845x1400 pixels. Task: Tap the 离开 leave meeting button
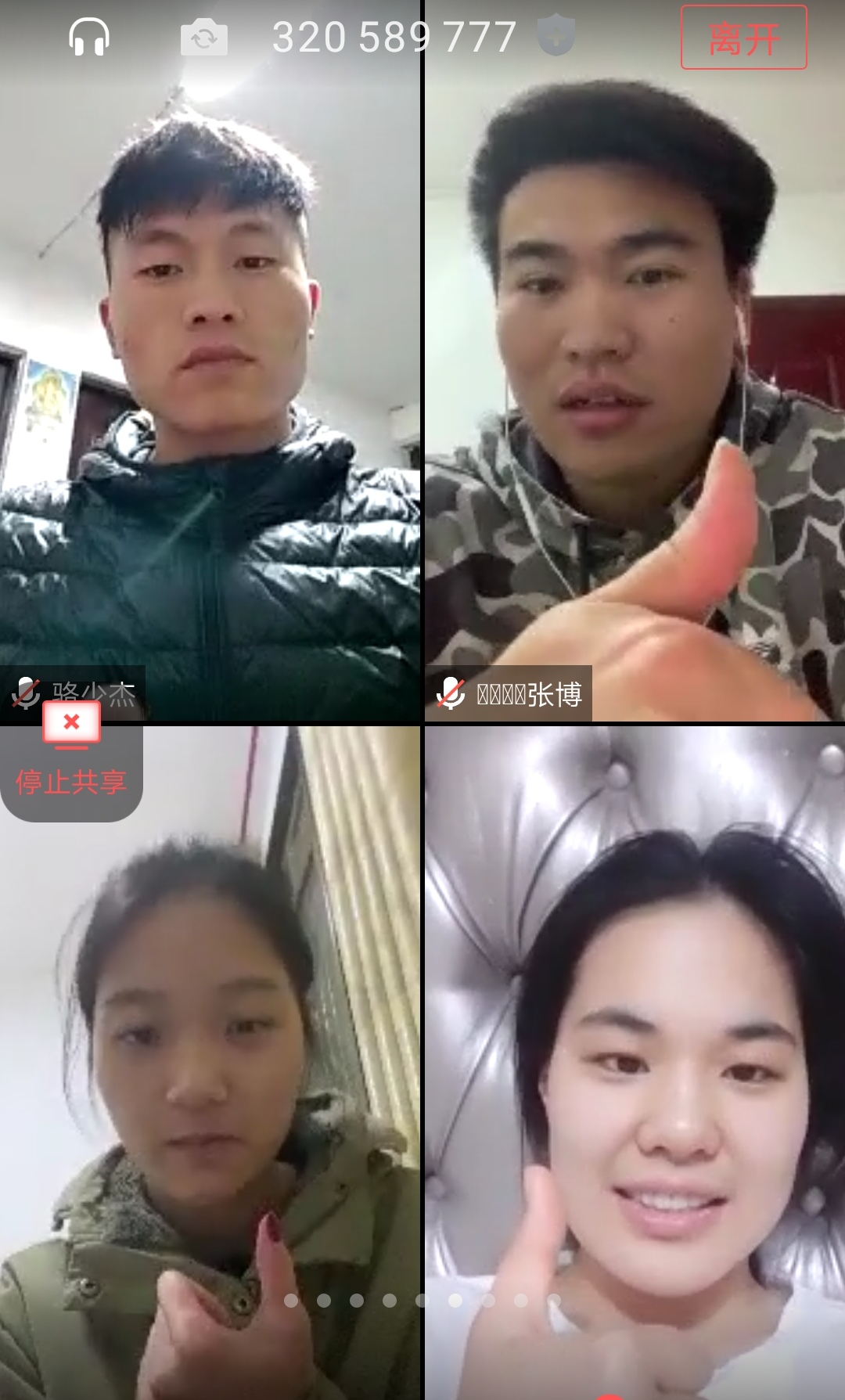pyautogui.click(x=743, y=38)
